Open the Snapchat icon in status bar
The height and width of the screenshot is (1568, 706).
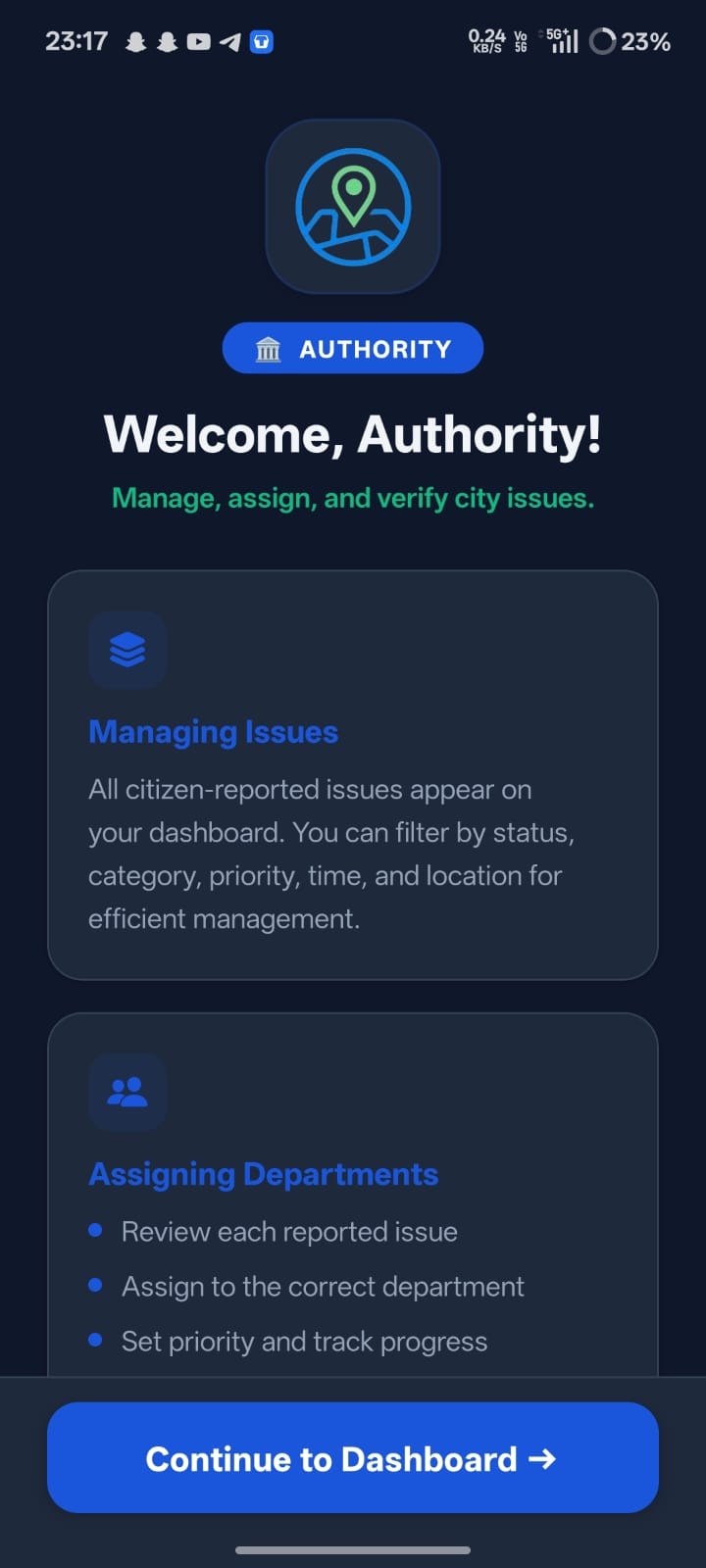click(136, 41)
